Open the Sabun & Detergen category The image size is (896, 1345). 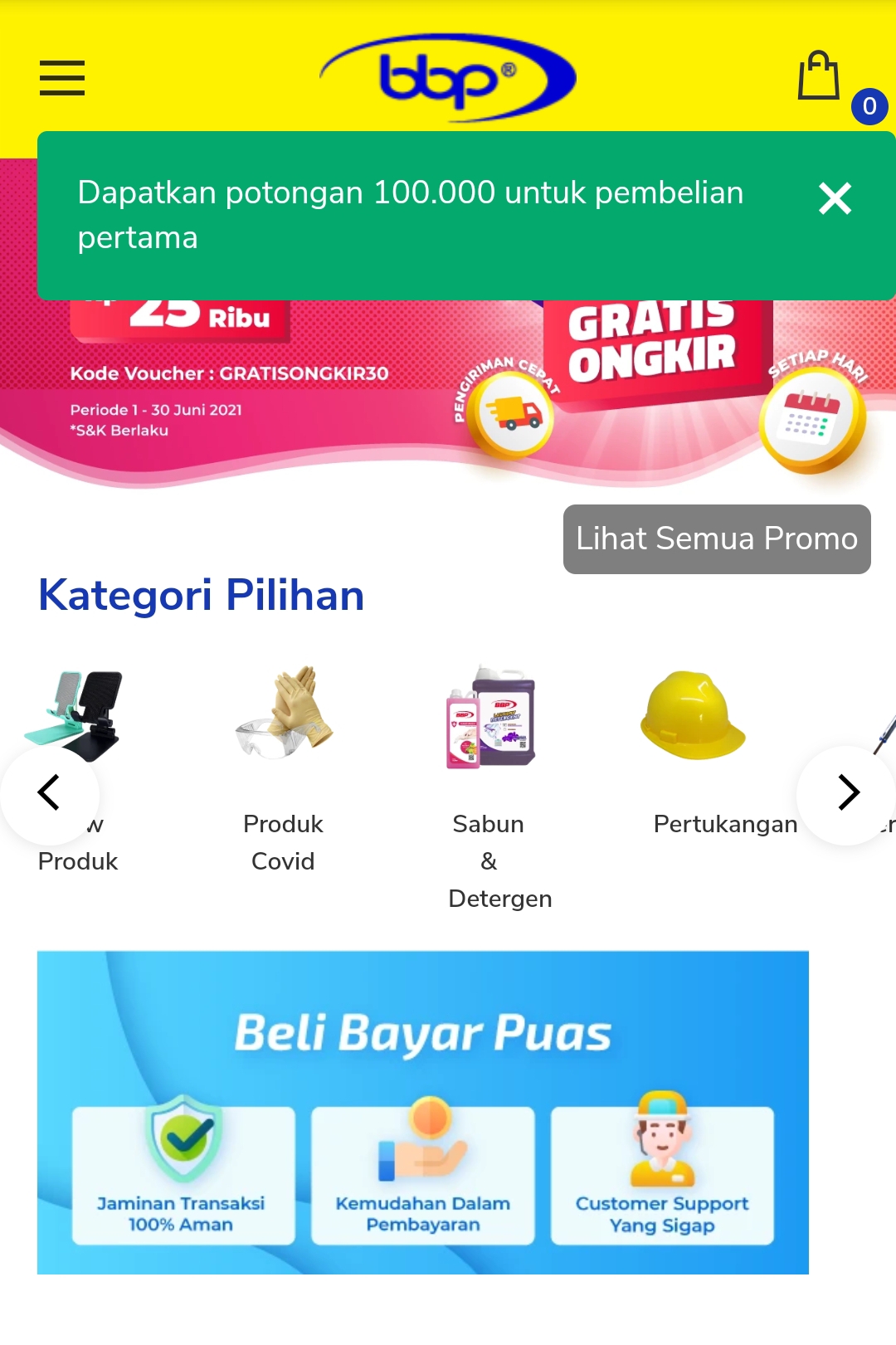pyautogui.click(x=491, y=784)
